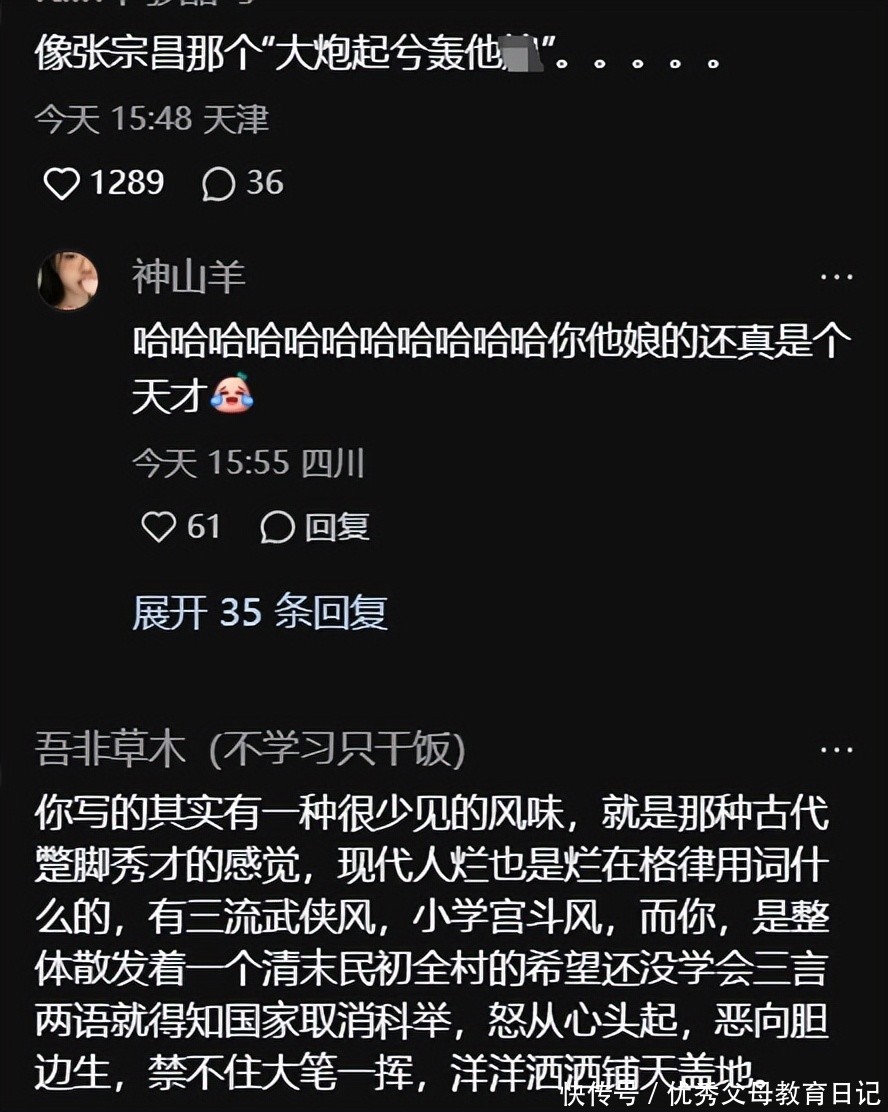The image size is (888, 1112).
Task: Open the 36 replies comment icon
Action: [218, 183]
